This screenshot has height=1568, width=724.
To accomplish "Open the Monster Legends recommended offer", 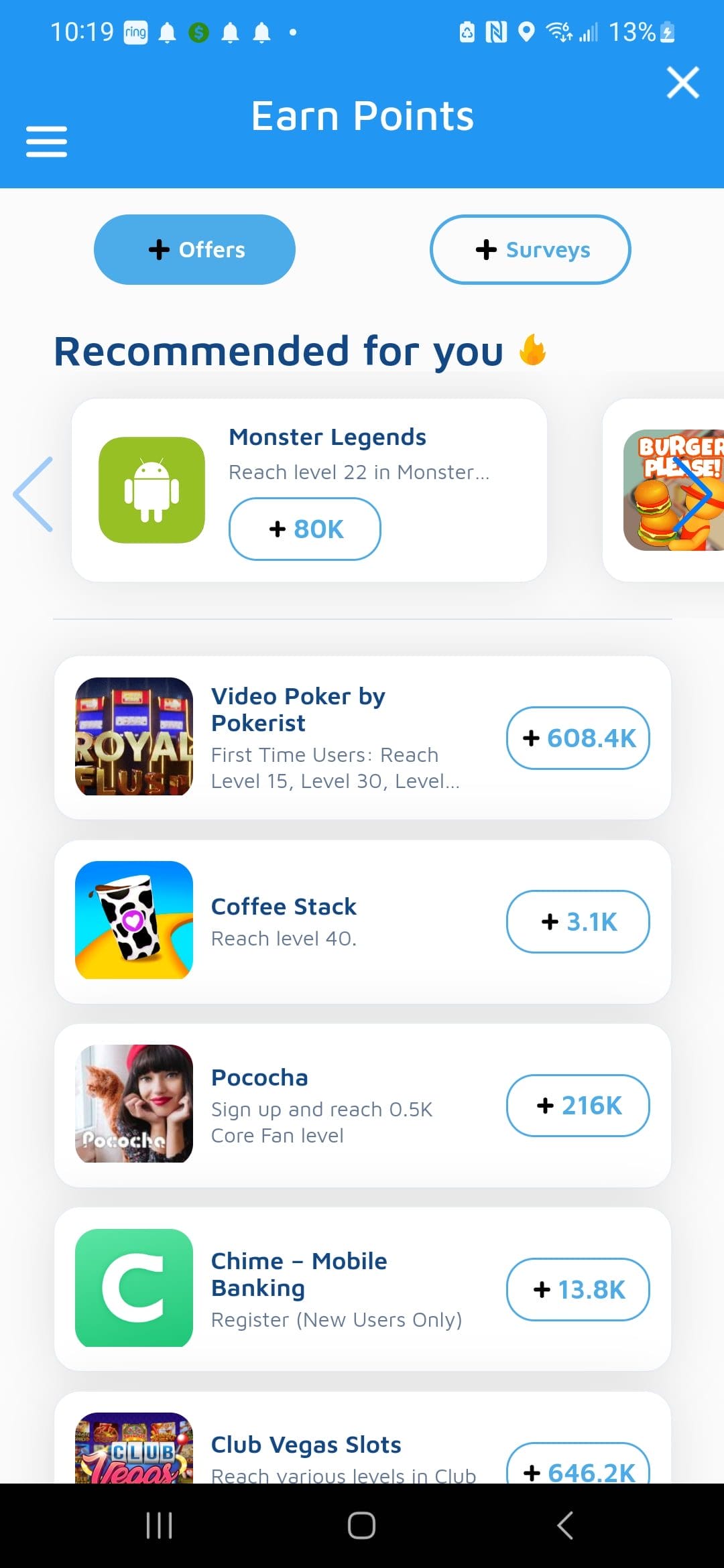I will [x=309, y=490].
